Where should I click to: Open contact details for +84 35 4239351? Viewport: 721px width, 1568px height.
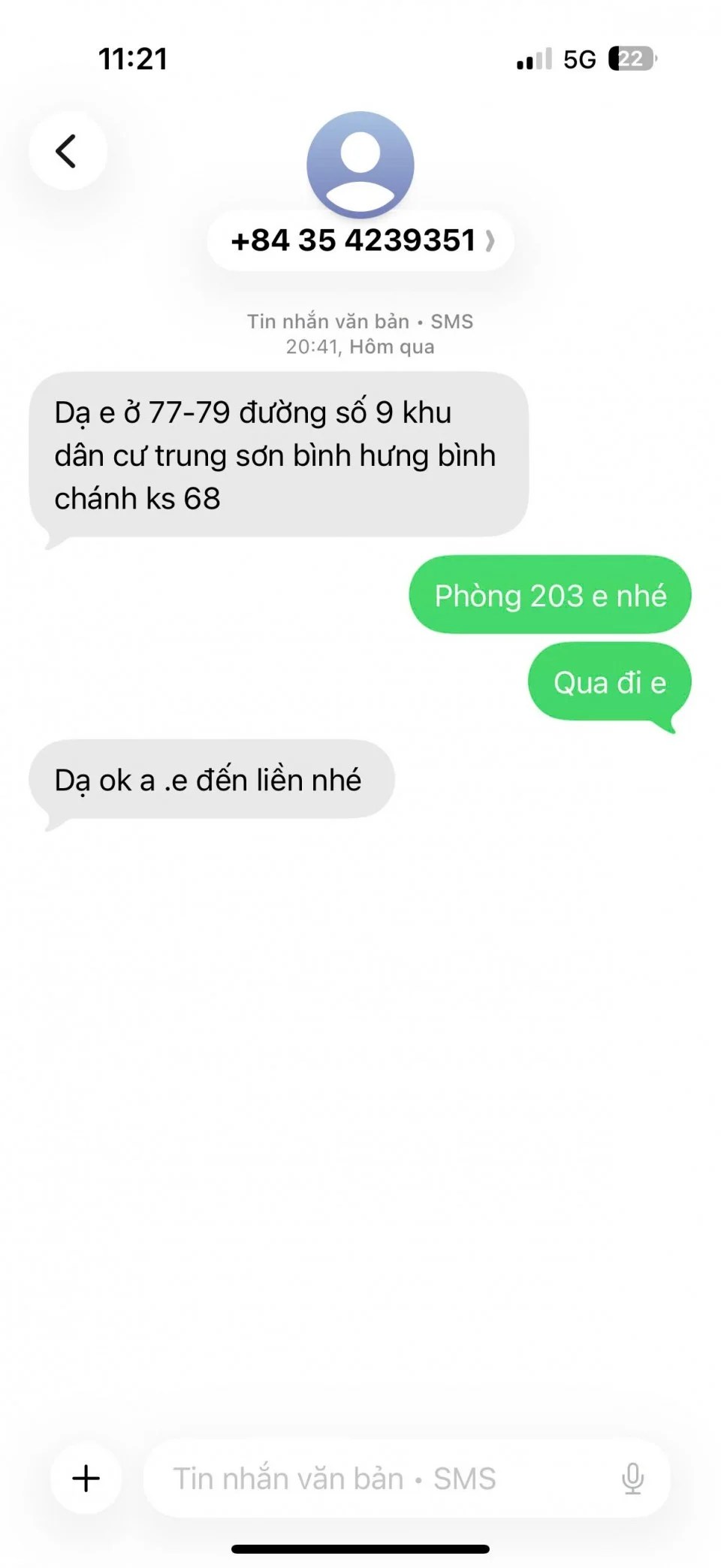coord(361,241)
